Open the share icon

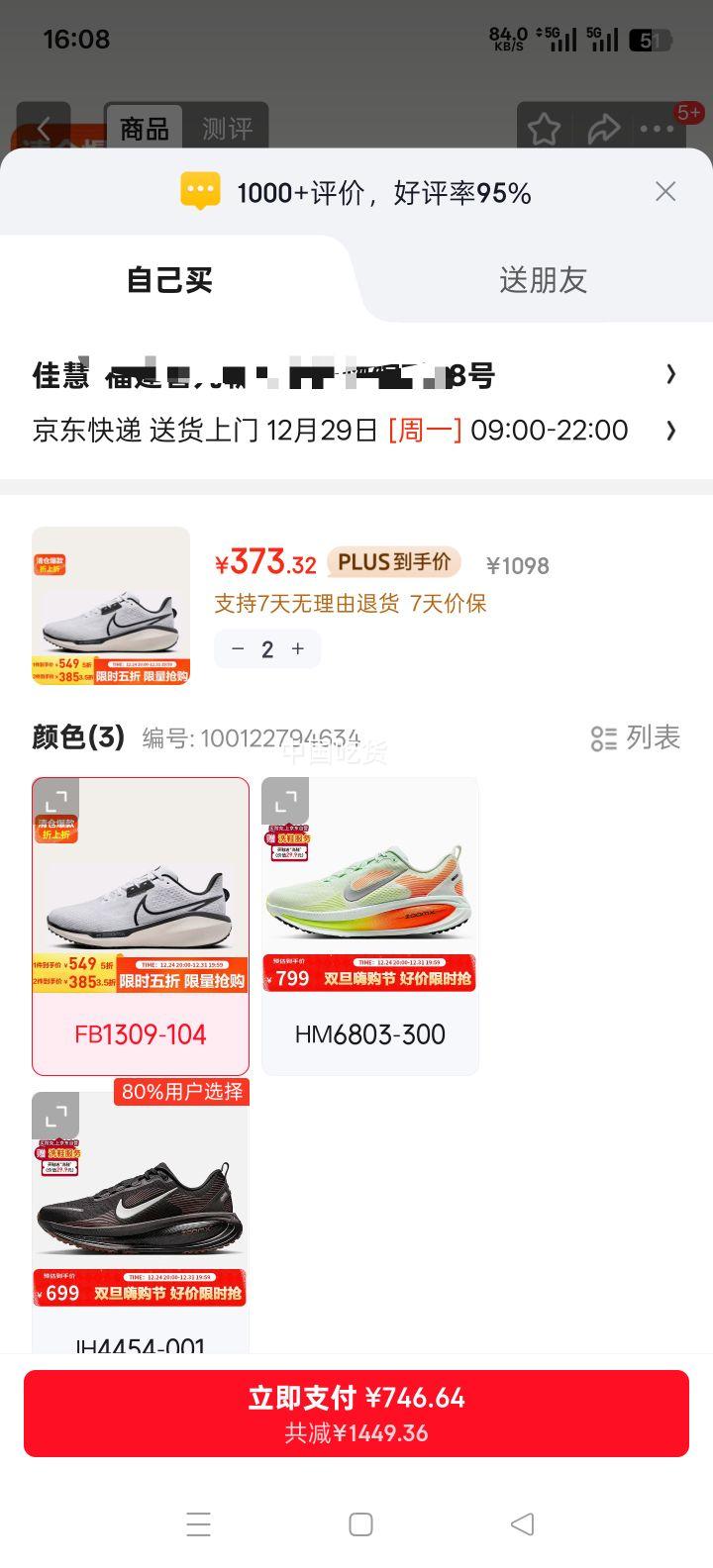(x=604, y=129)
